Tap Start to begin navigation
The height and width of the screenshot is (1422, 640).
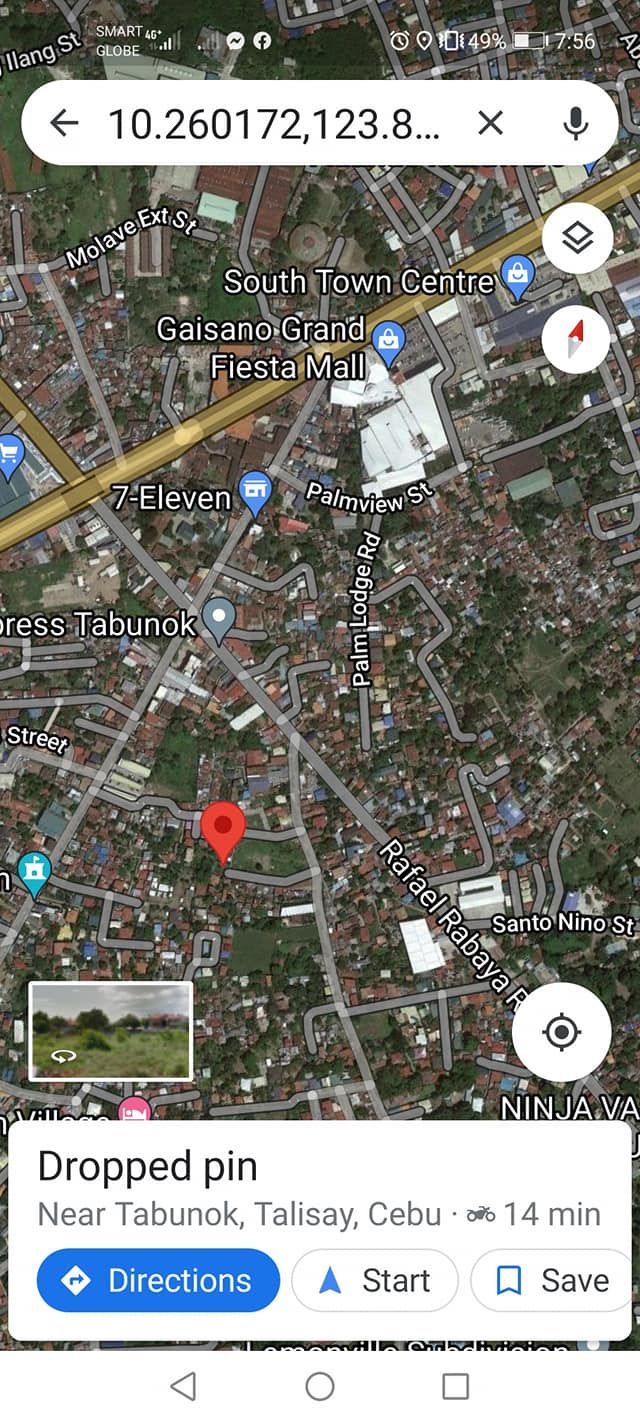(375, 1280)
